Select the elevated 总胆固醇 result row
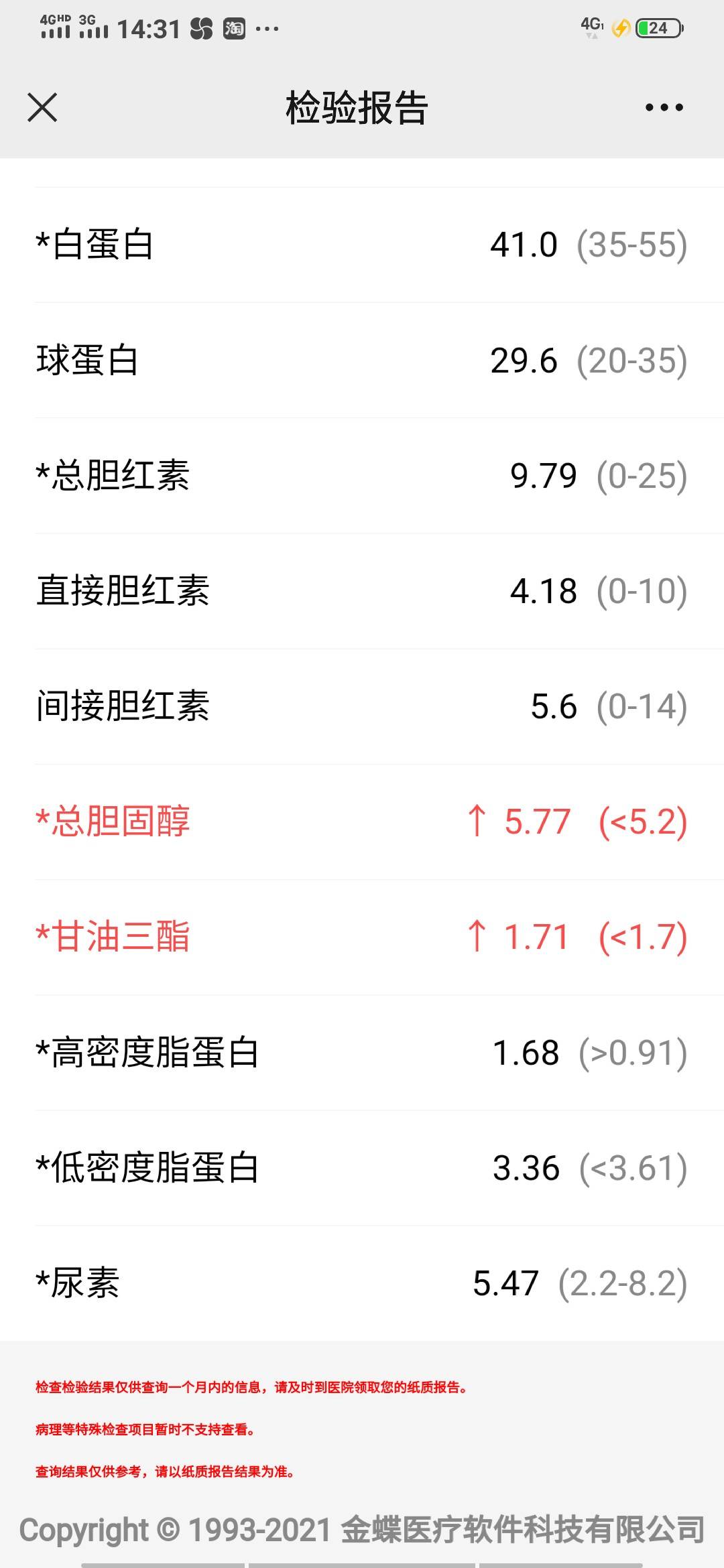Screen dimensions: 724x1568 [x=362, y=824]
